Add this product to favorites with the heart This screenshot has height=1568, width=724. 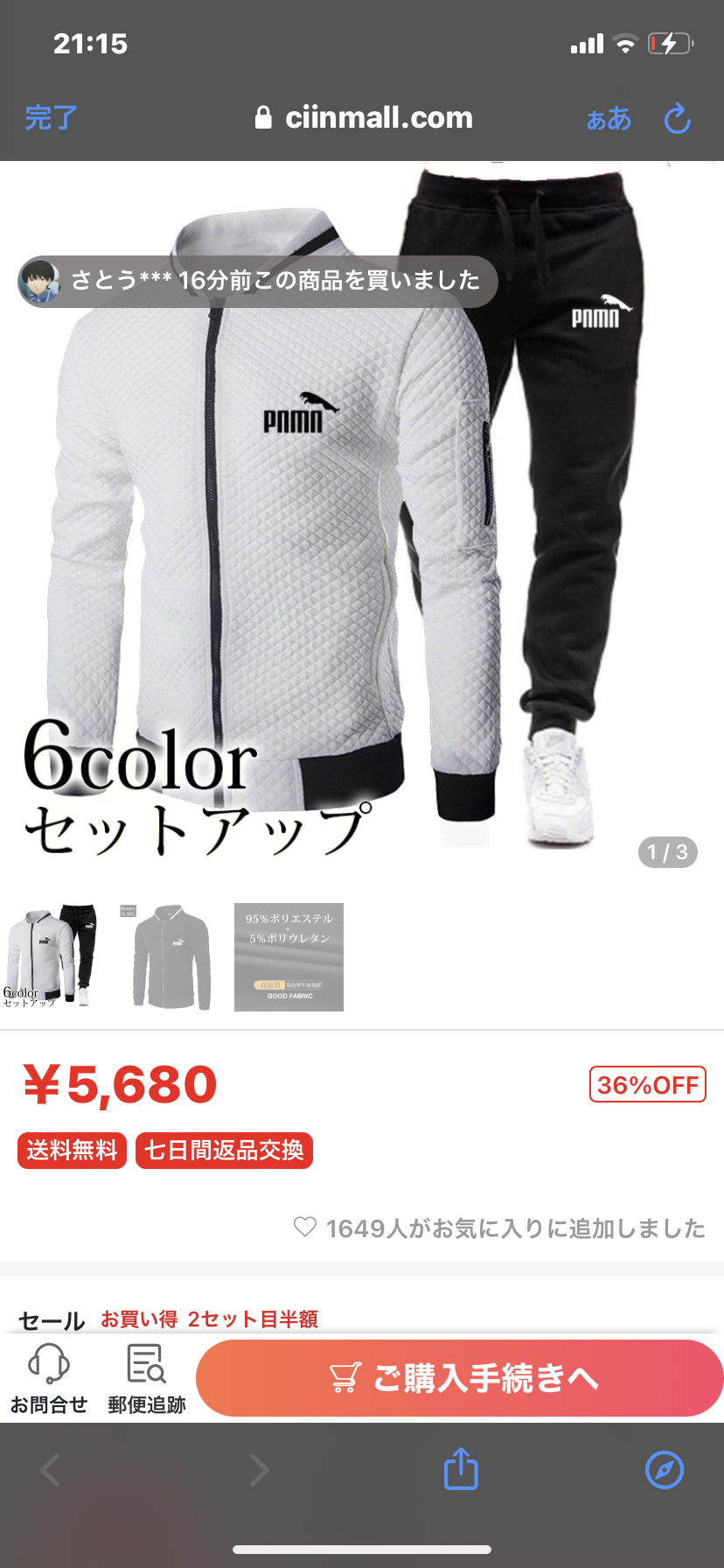305,1227
